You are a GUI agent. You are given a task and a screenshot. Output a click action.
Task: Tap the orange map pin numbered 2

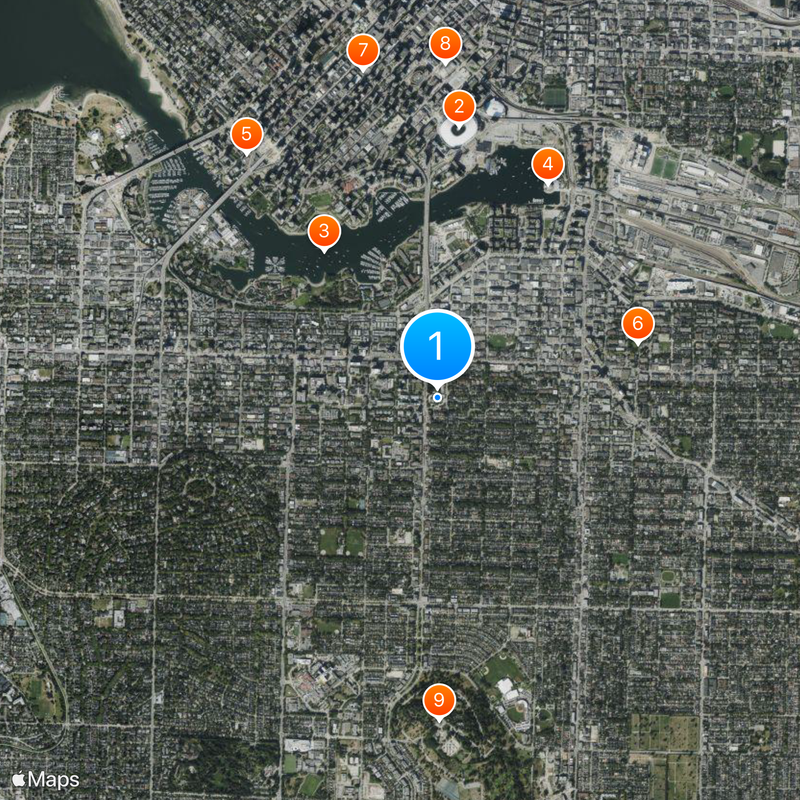click(459, 106)
